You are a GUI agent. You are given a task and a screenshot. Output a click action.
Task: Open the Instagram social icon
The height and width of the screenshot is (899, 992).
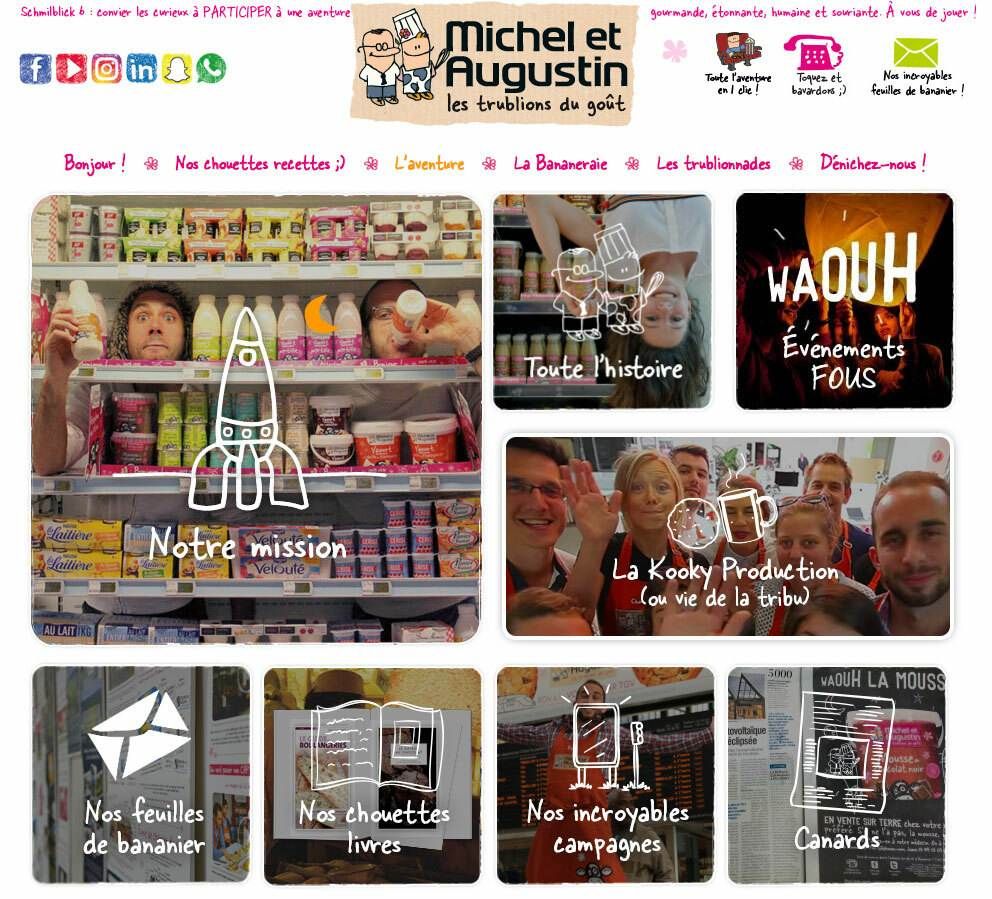pos(106,68)
